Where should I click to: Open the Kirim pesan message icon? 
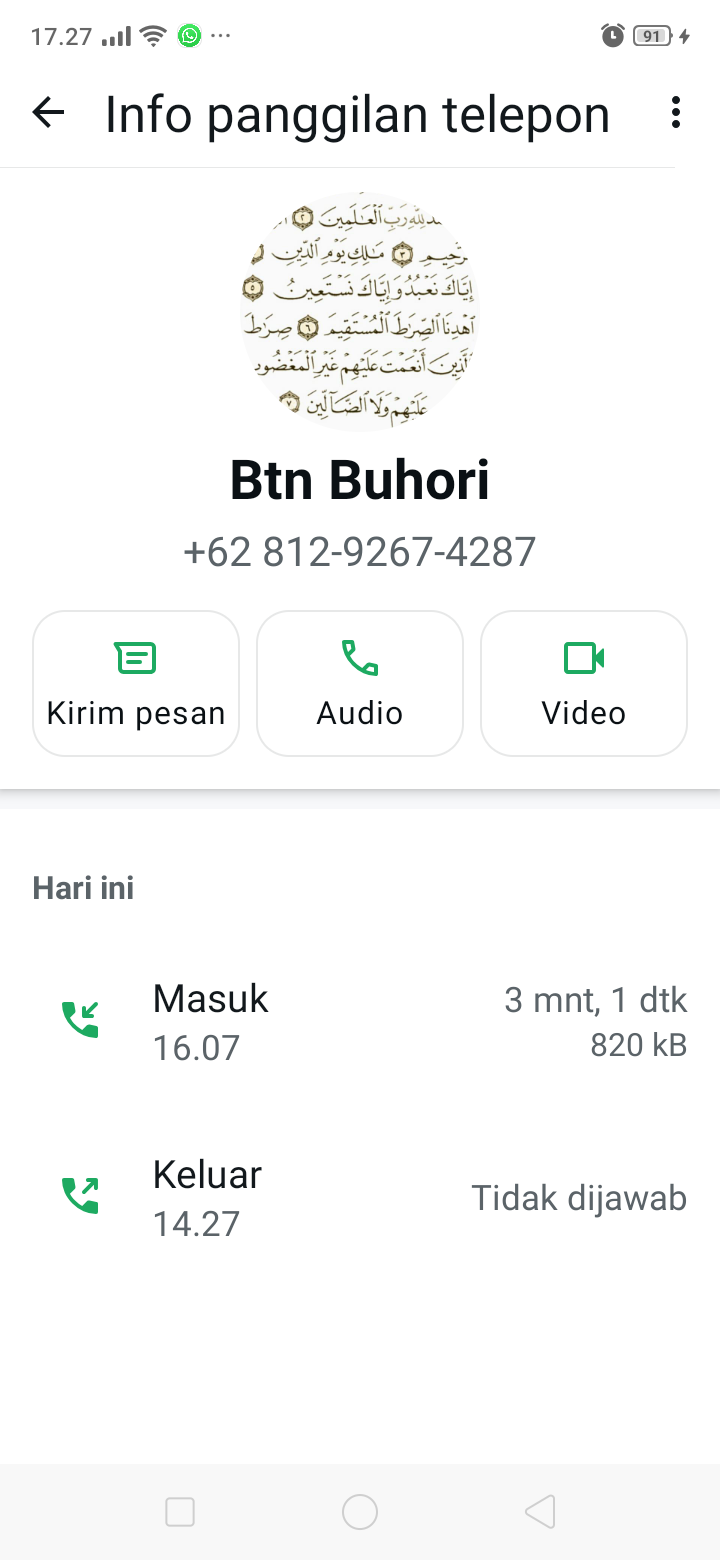point(135,657)
